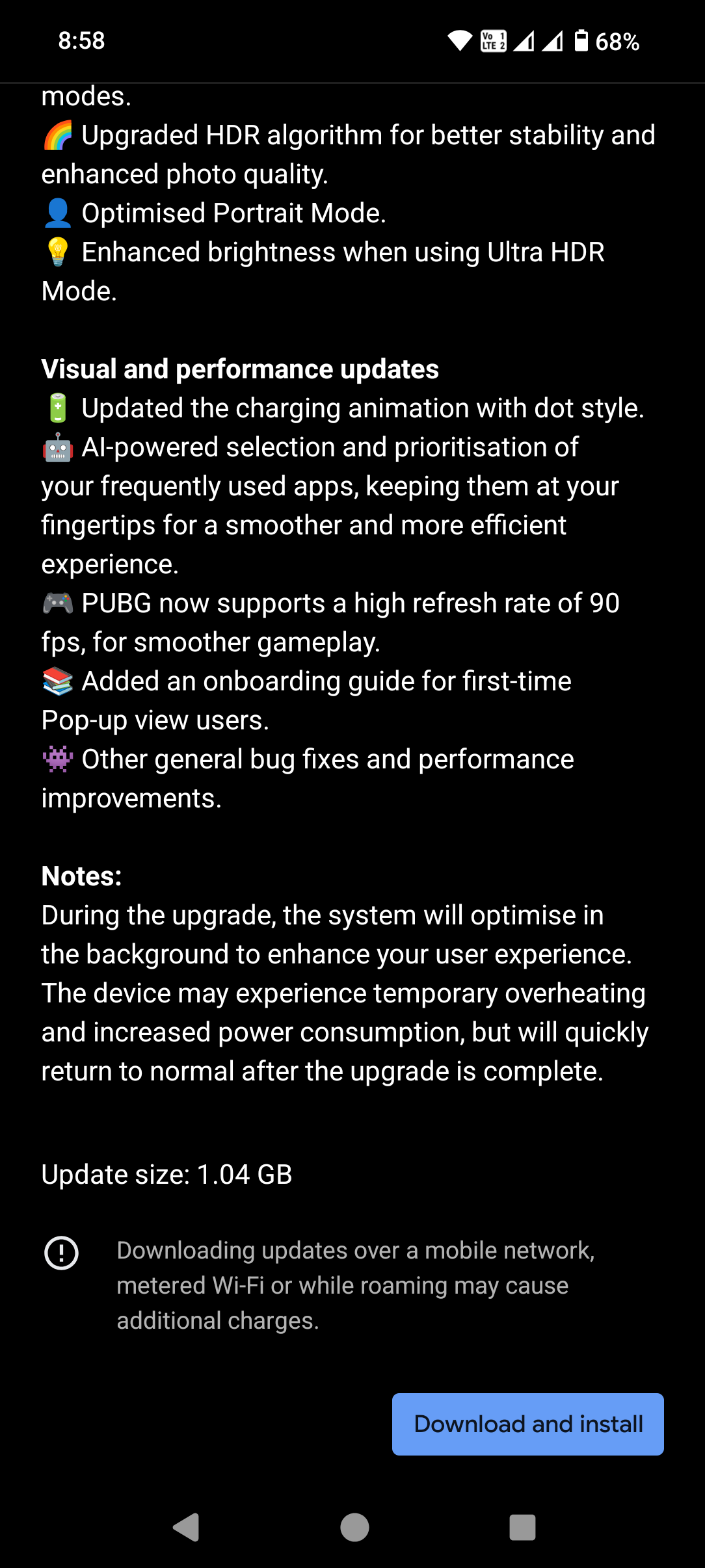
Task: Tap the battery icon beside charging animation update
Action: pyautogui.click(x=58, y=408)
